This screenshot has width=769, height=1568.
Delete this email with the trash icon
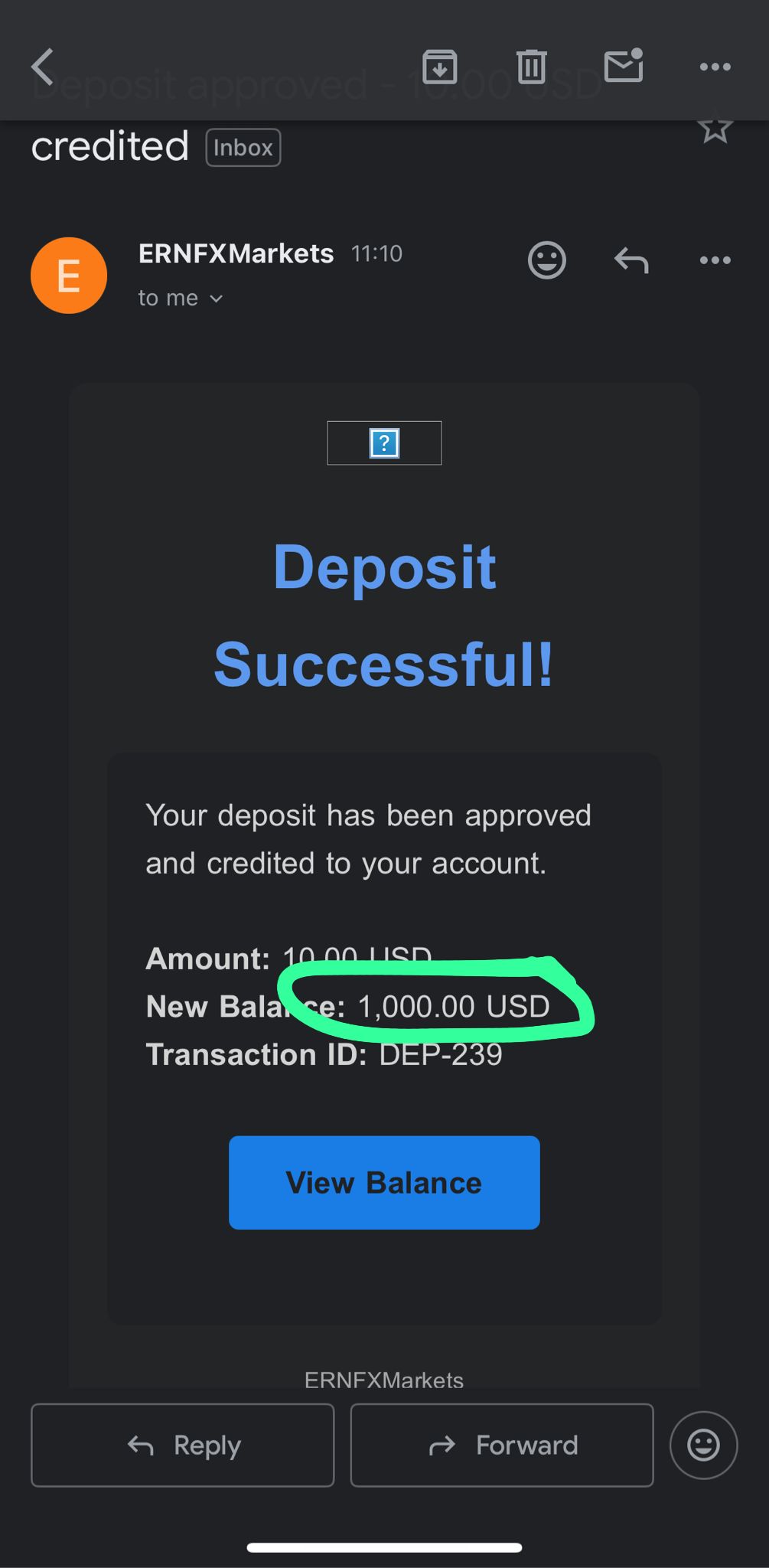[x=531, y=67]
